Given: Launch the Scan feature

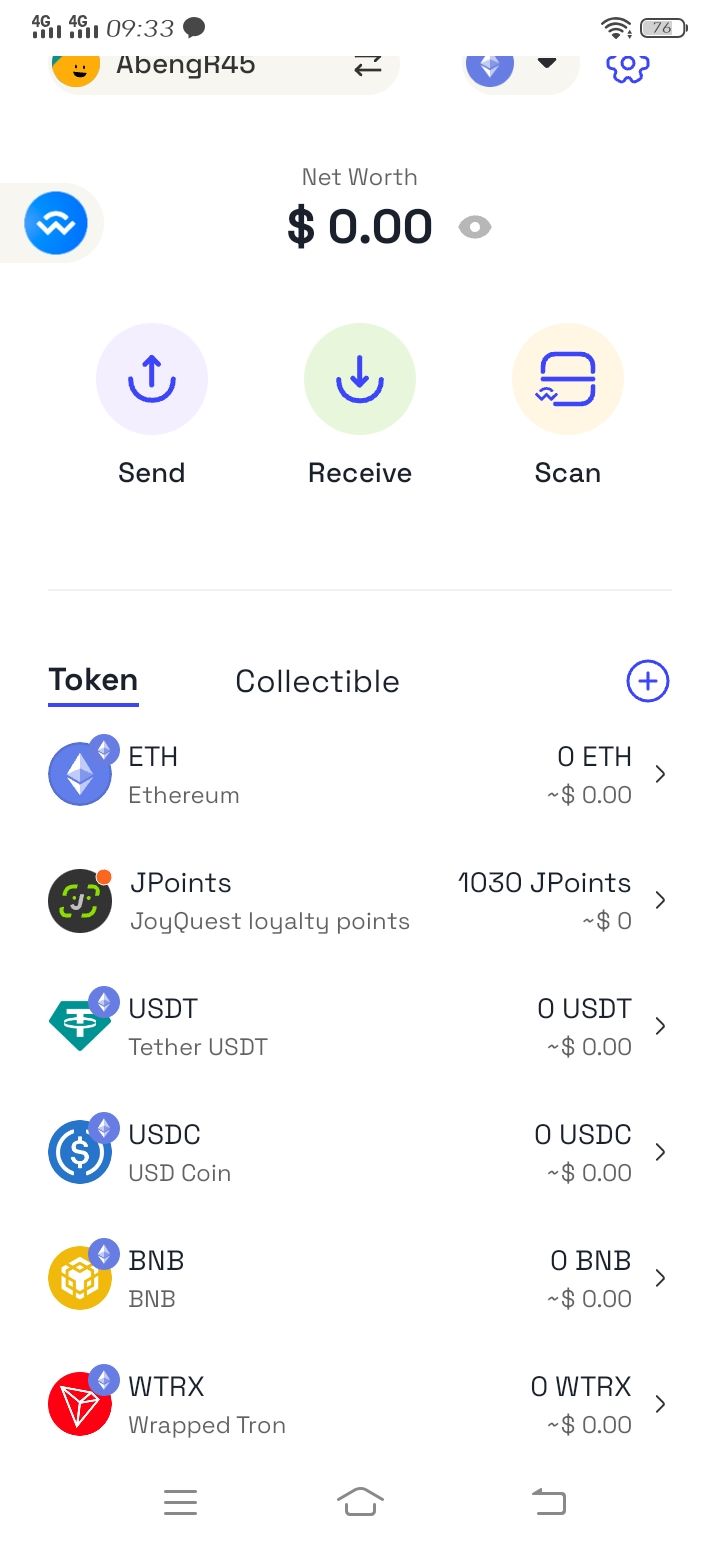Looking at the screenshot, I should [x=568, y=380].
